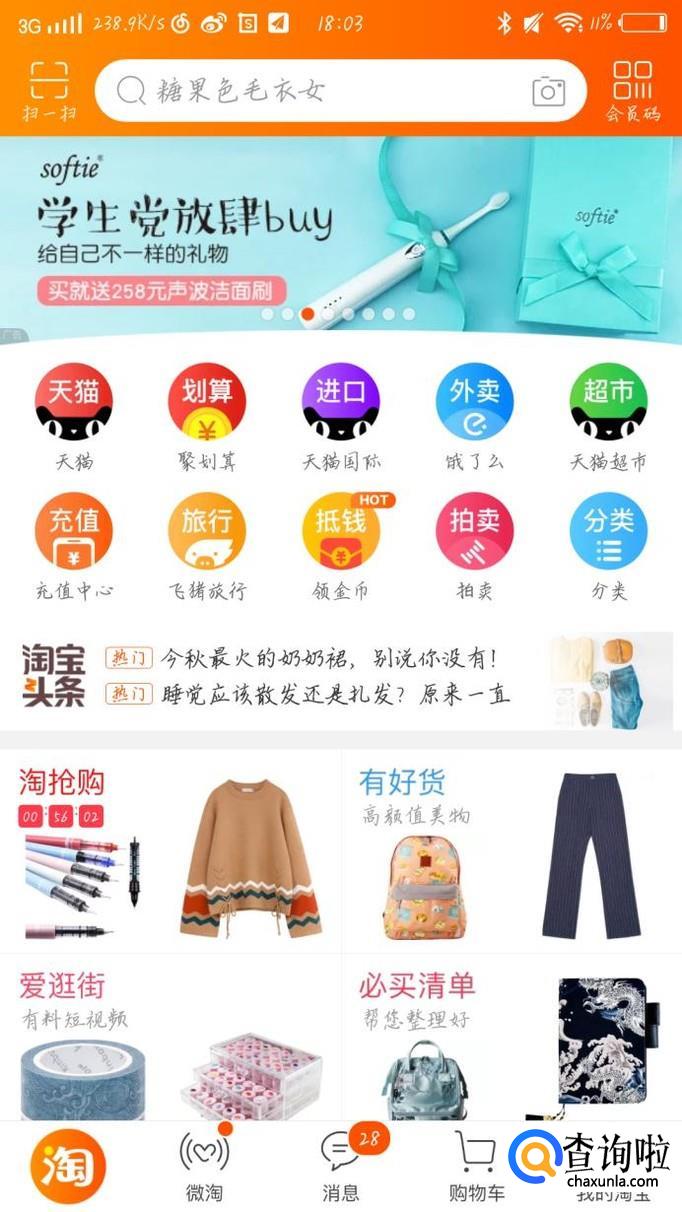Open the 会员码 member code

(632, 90)
